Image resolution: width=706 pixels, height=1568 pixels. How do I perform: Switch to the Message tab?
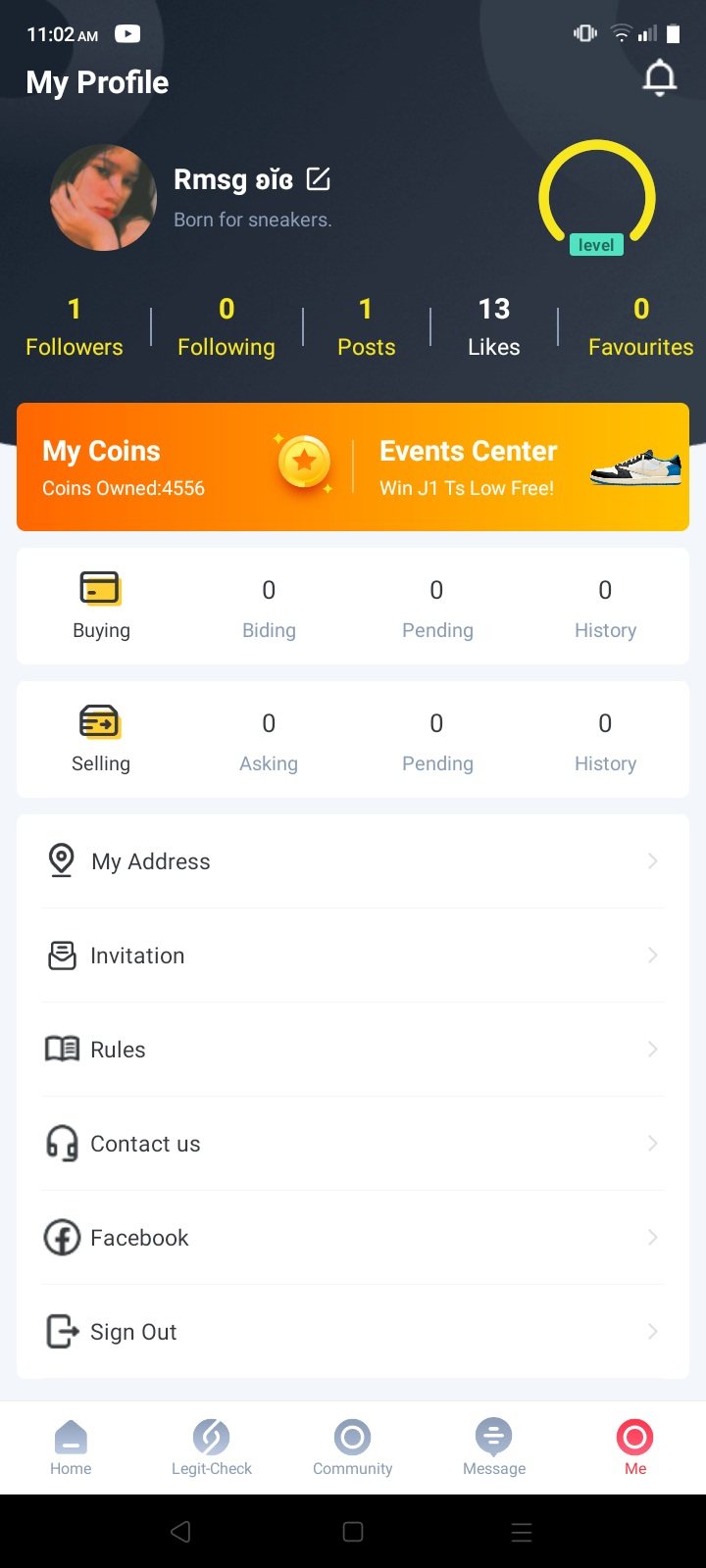click(494, 1447)
